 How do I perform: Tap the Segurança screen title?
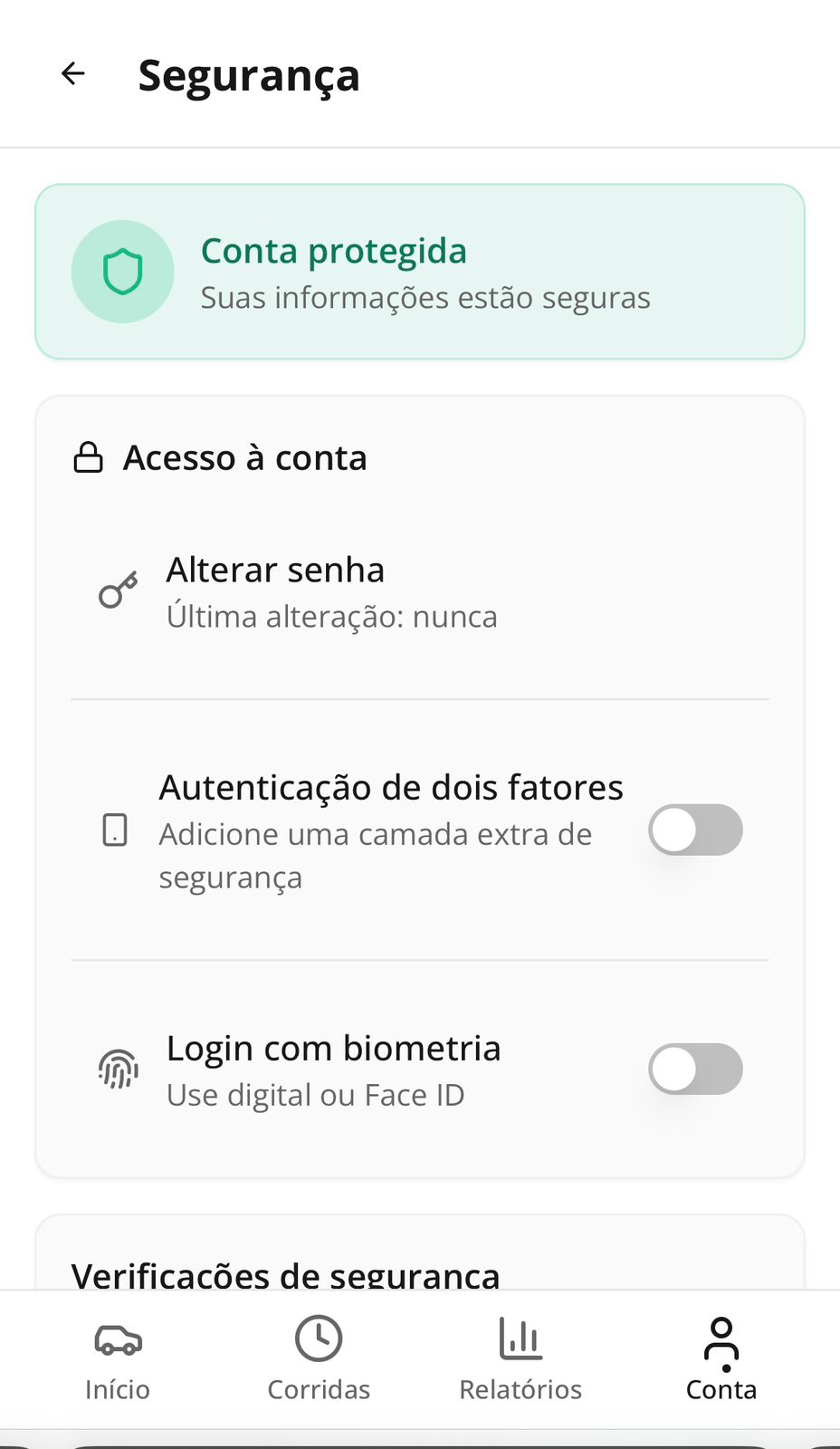pyautogui.click(x=250, y=76)
